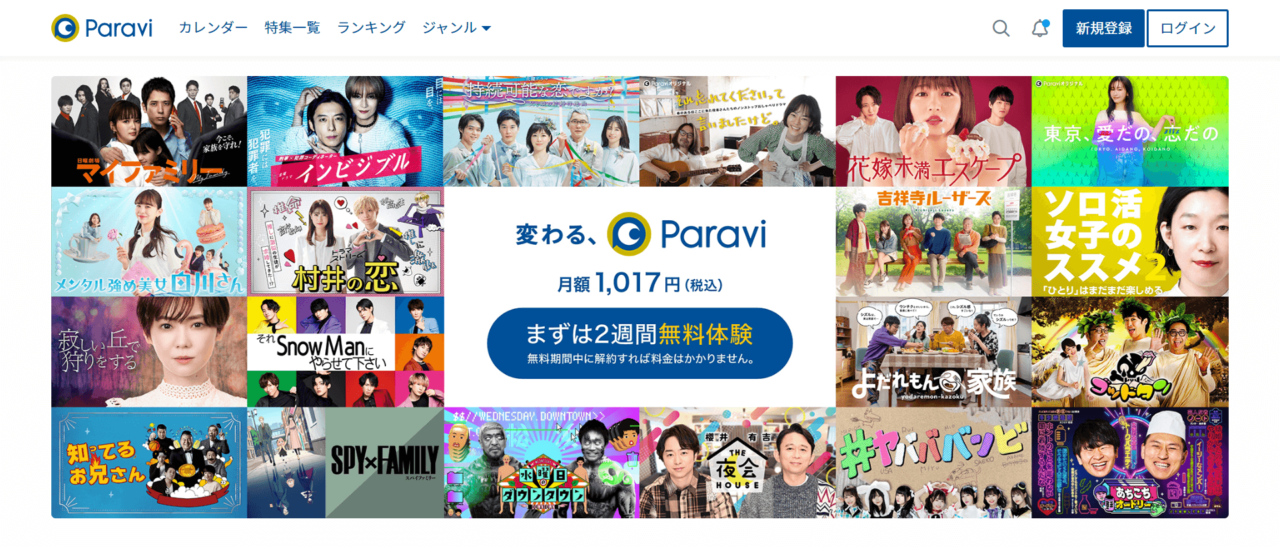View the 吉祥寺ルーザーズ tile
Image resolution: width=1280 pixels, height=547 pixels.
pos(933,241)
